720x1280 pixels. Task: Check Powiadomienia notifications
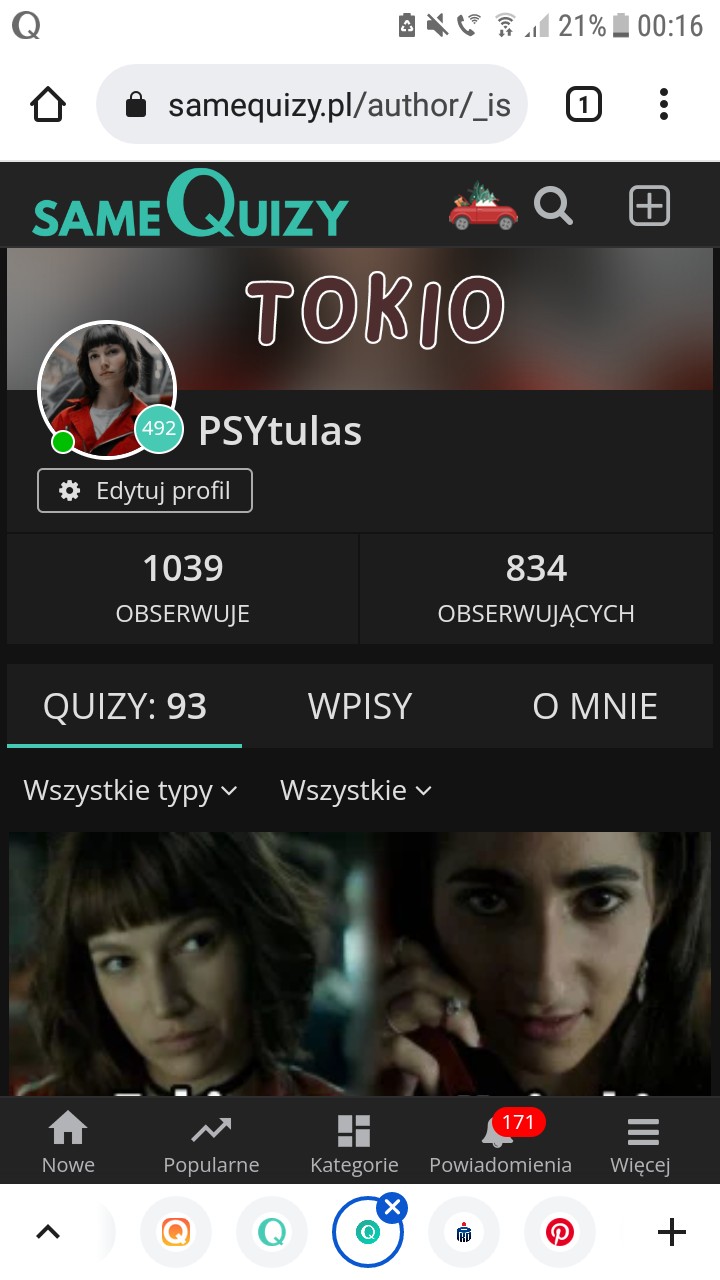pos(500,1143)
